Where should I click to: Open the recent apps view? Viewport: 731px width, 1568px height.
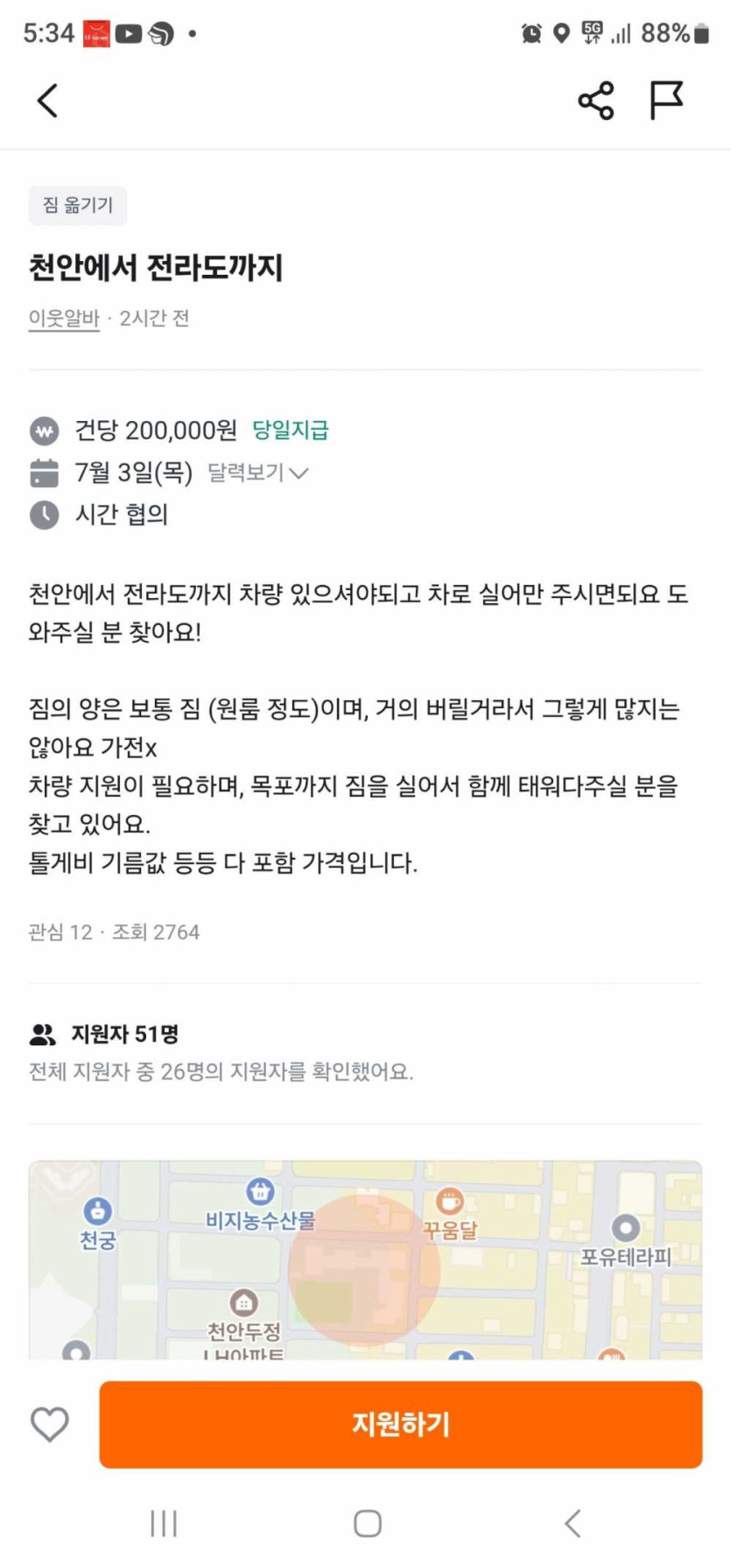[164, 1523]
